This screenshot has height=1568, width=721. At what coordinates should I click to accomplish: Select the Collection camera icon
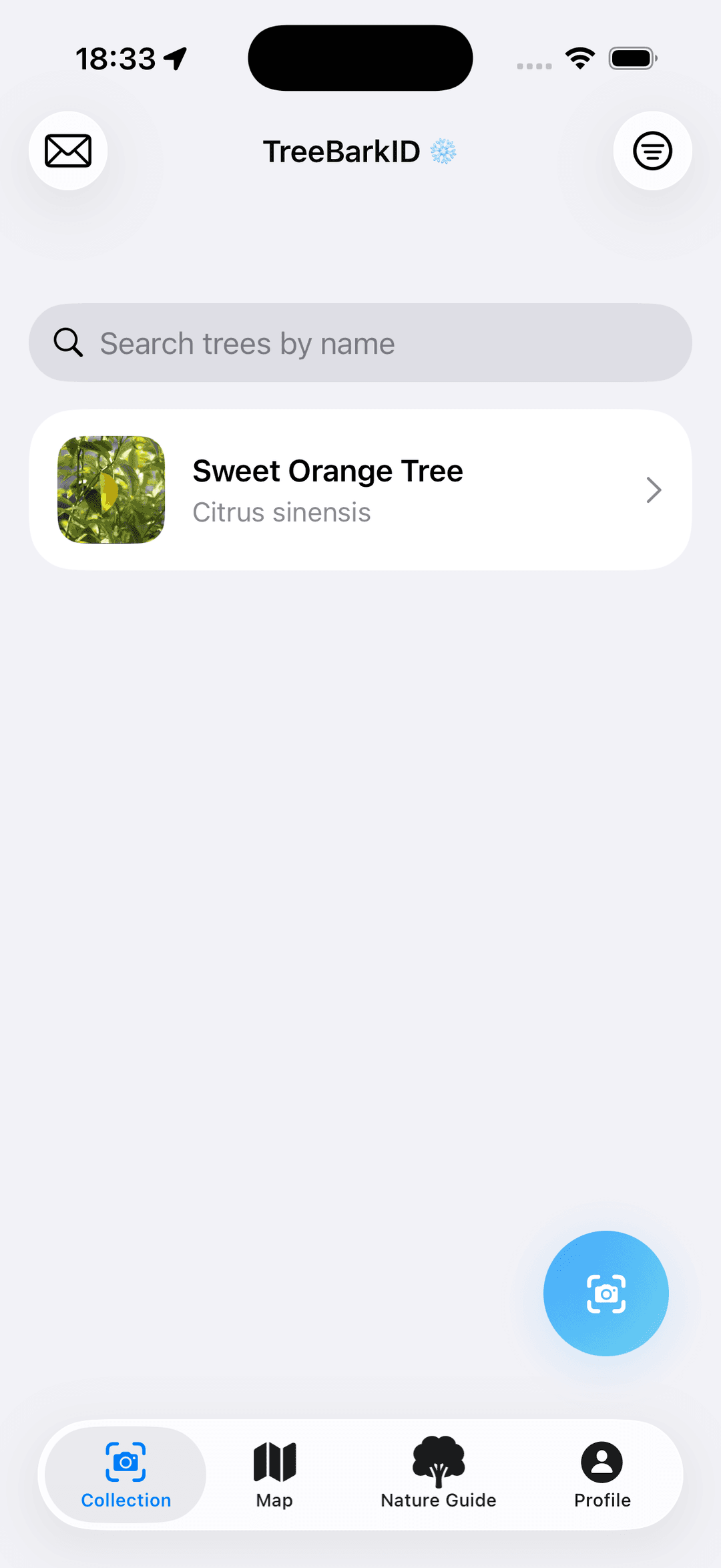coord(126,1462)
